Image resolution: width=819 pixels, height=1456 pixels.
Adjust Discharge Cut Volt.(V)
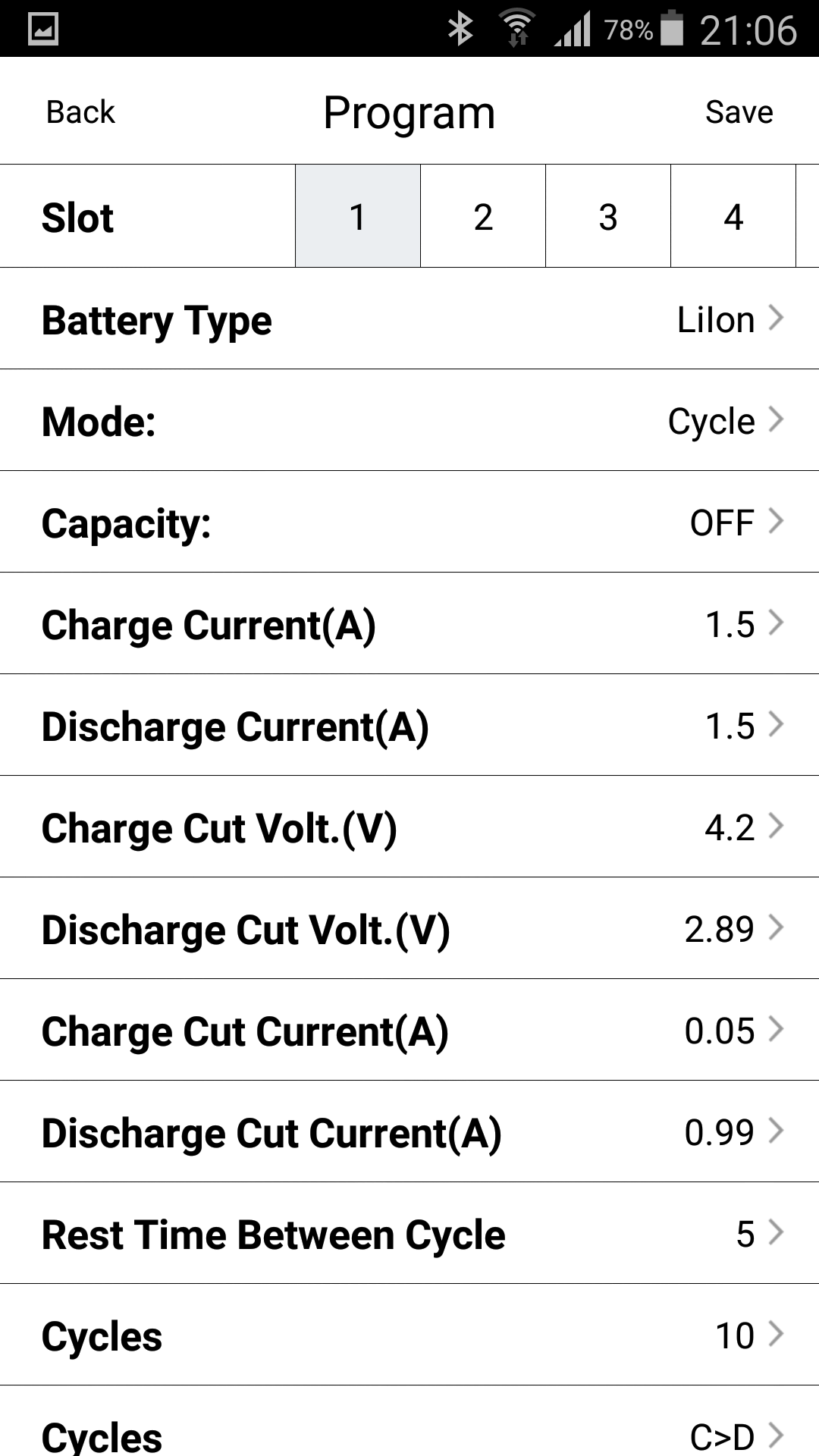(x=409, y=928)
